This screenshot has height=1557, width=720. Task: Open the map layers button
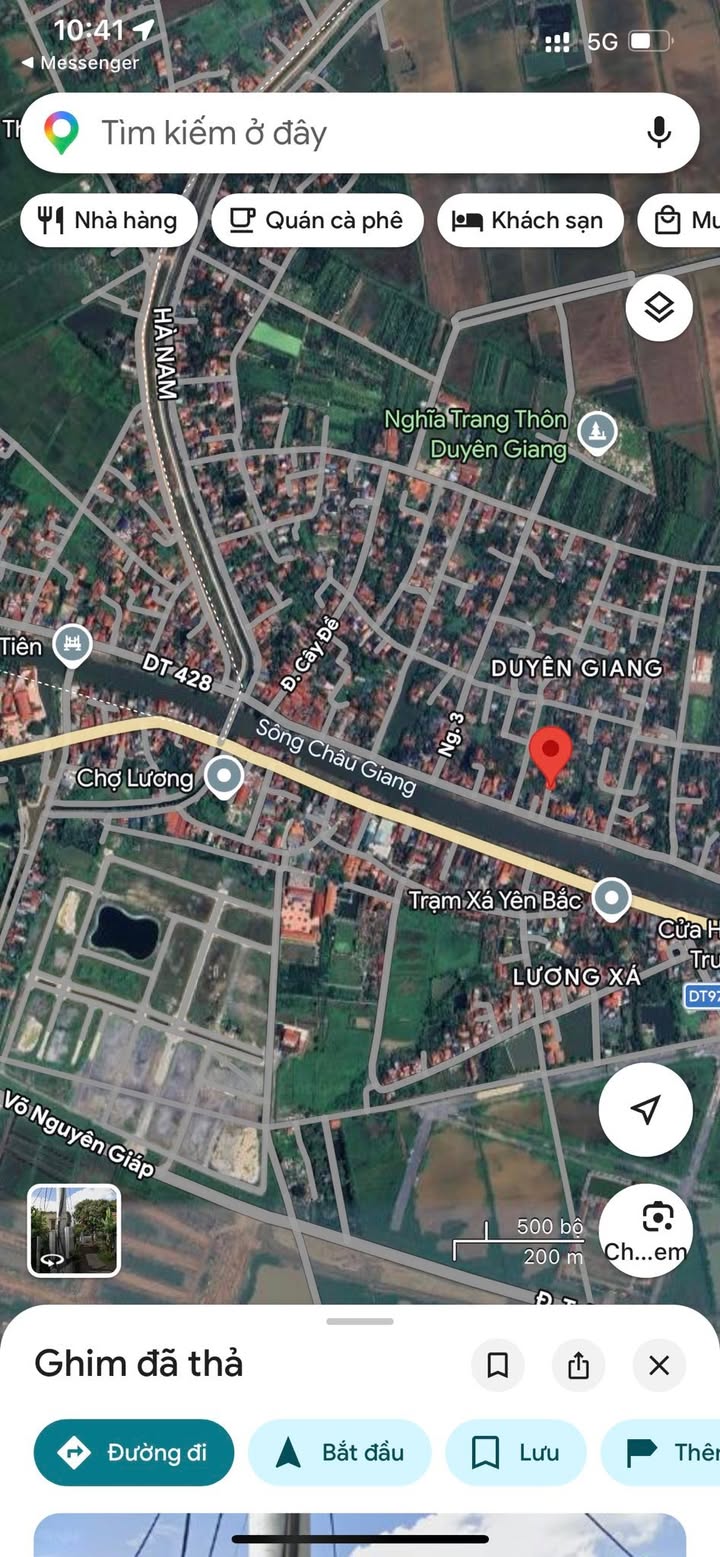659,308
